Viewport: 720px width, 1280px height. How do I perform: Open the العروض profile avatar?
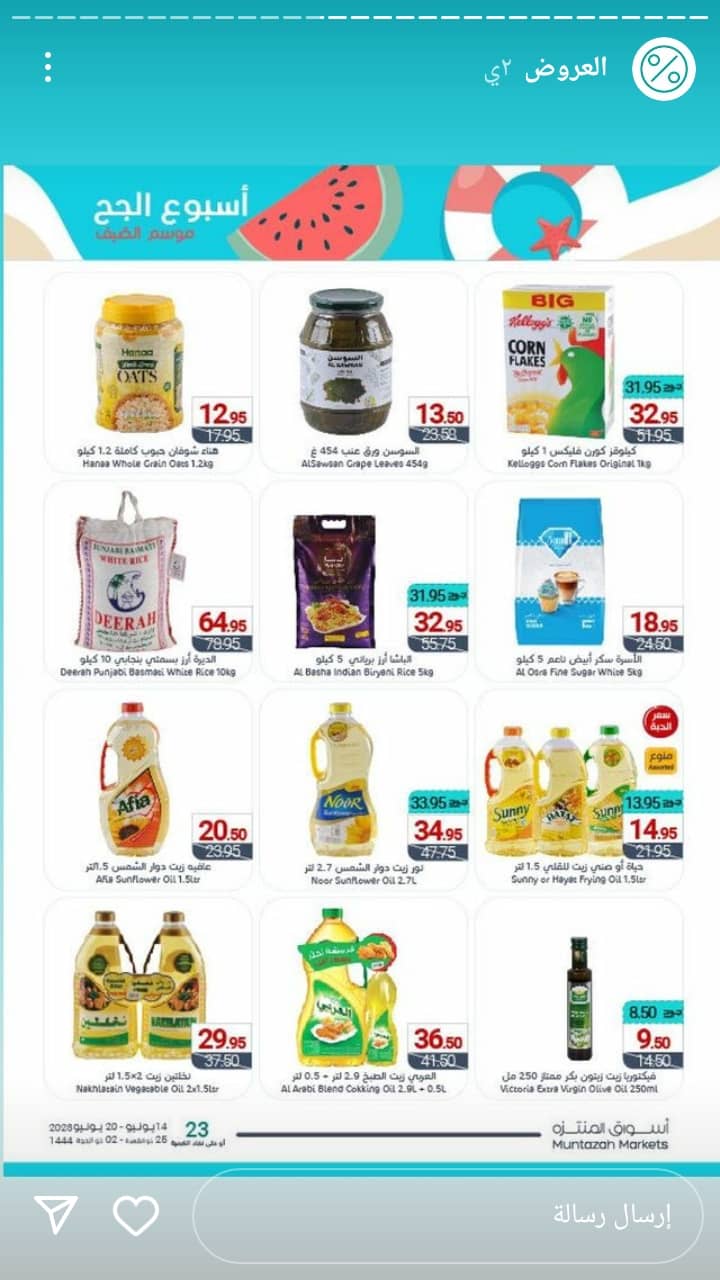click(x=664, y=68)
